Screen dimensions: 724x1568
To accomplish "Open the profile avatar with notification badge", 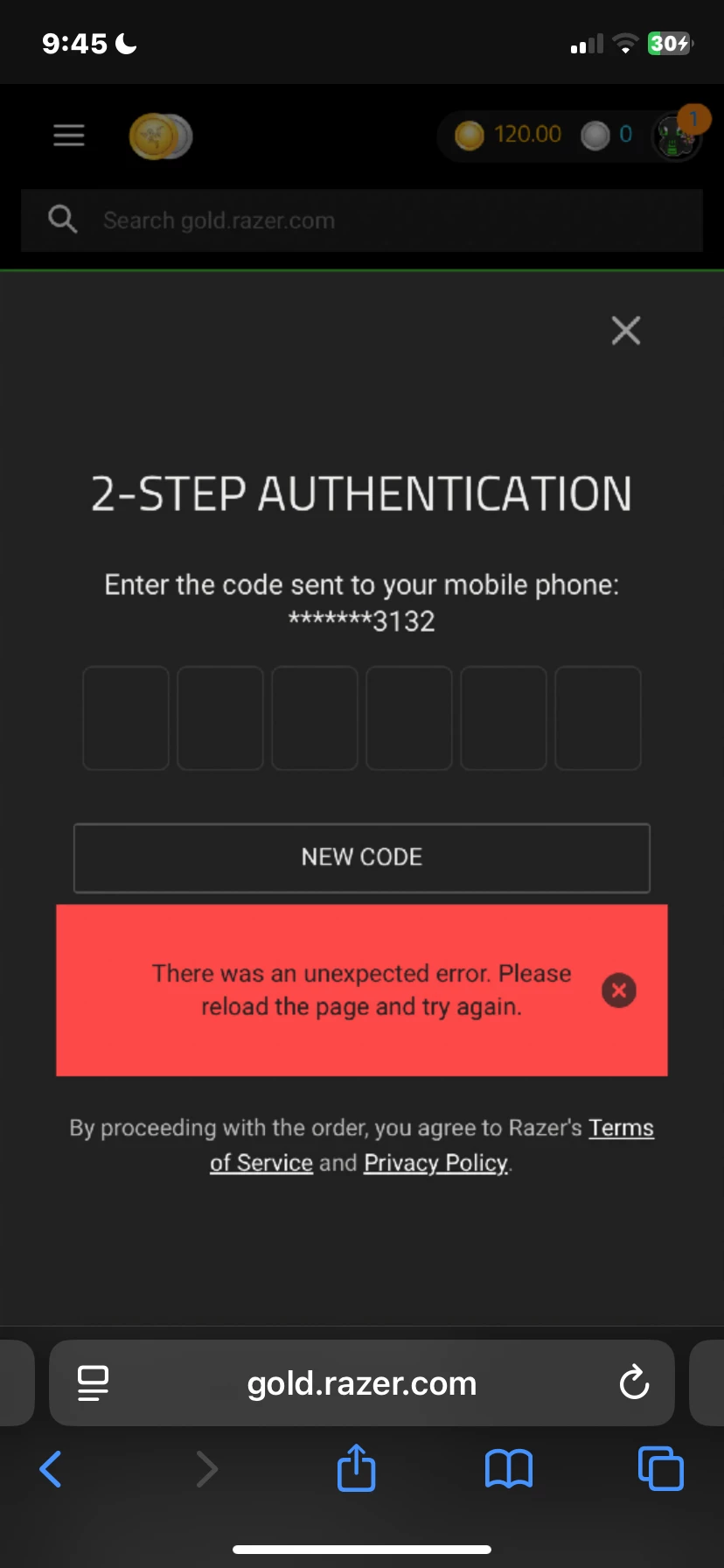I will click(x=677, y=136).
